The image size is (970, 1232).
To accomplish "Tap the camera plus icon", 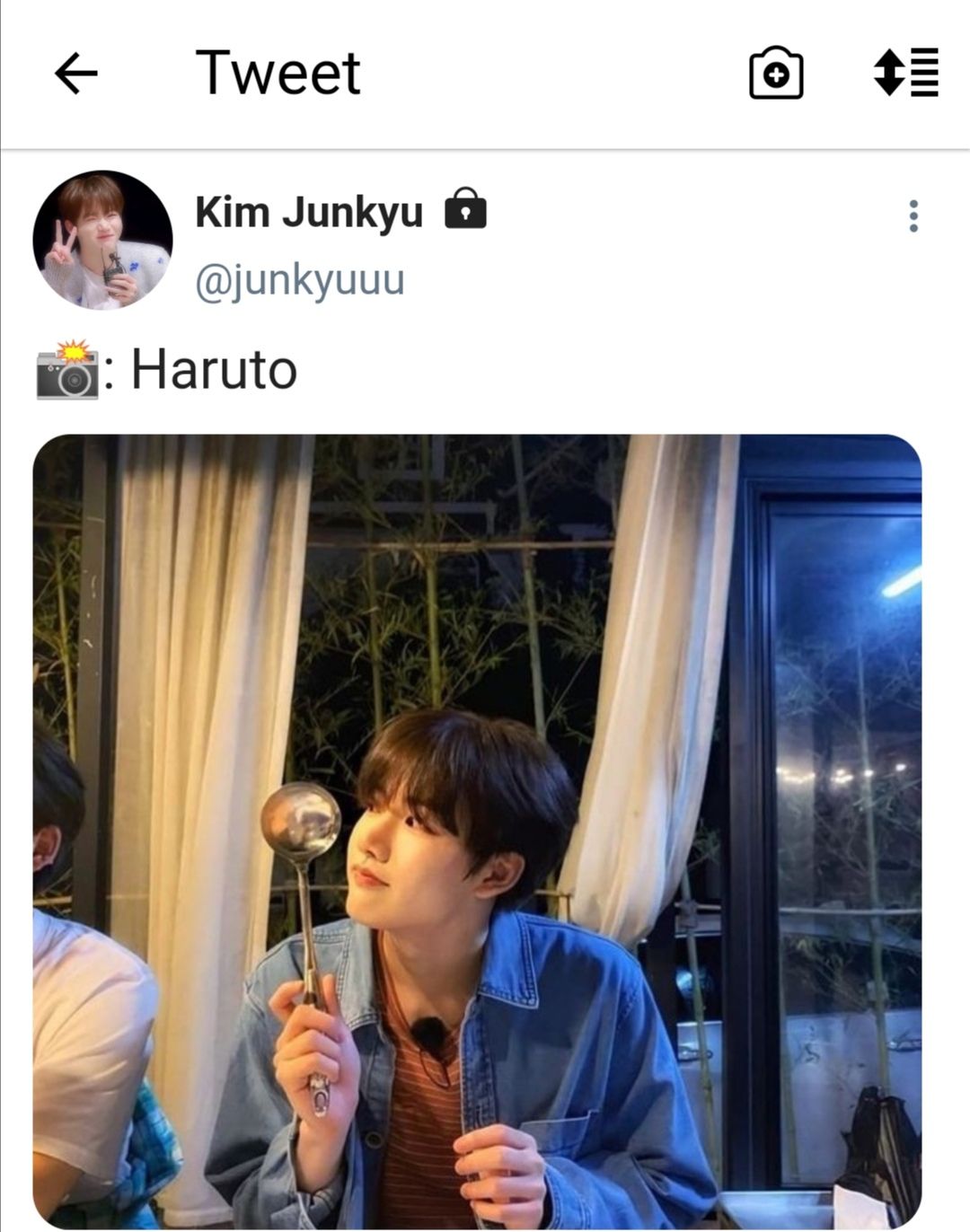I will pos(776,74).
